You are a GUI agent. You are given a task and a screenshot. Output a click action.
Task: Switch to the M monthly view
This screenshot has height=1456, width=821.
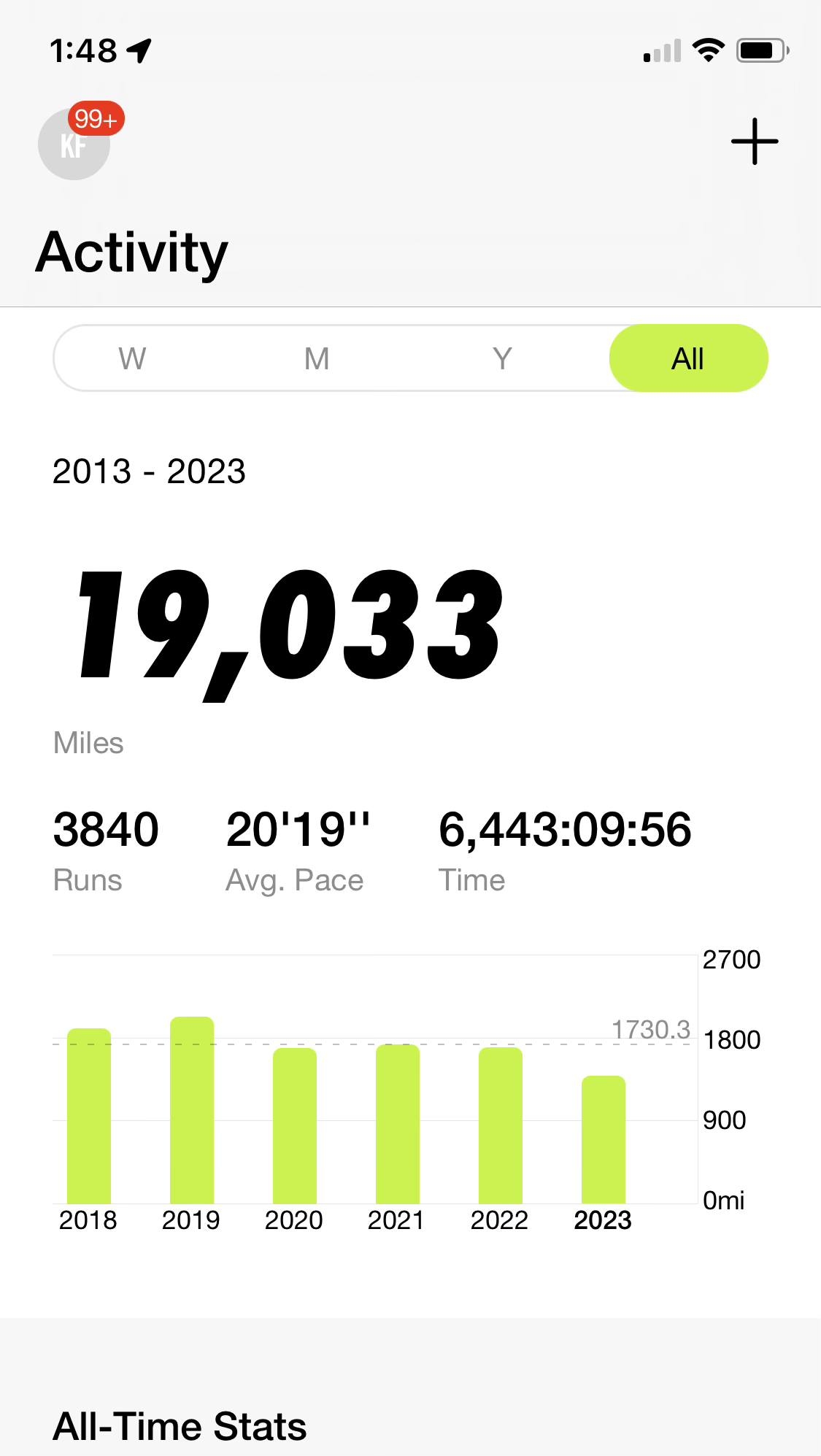(317, 358)
